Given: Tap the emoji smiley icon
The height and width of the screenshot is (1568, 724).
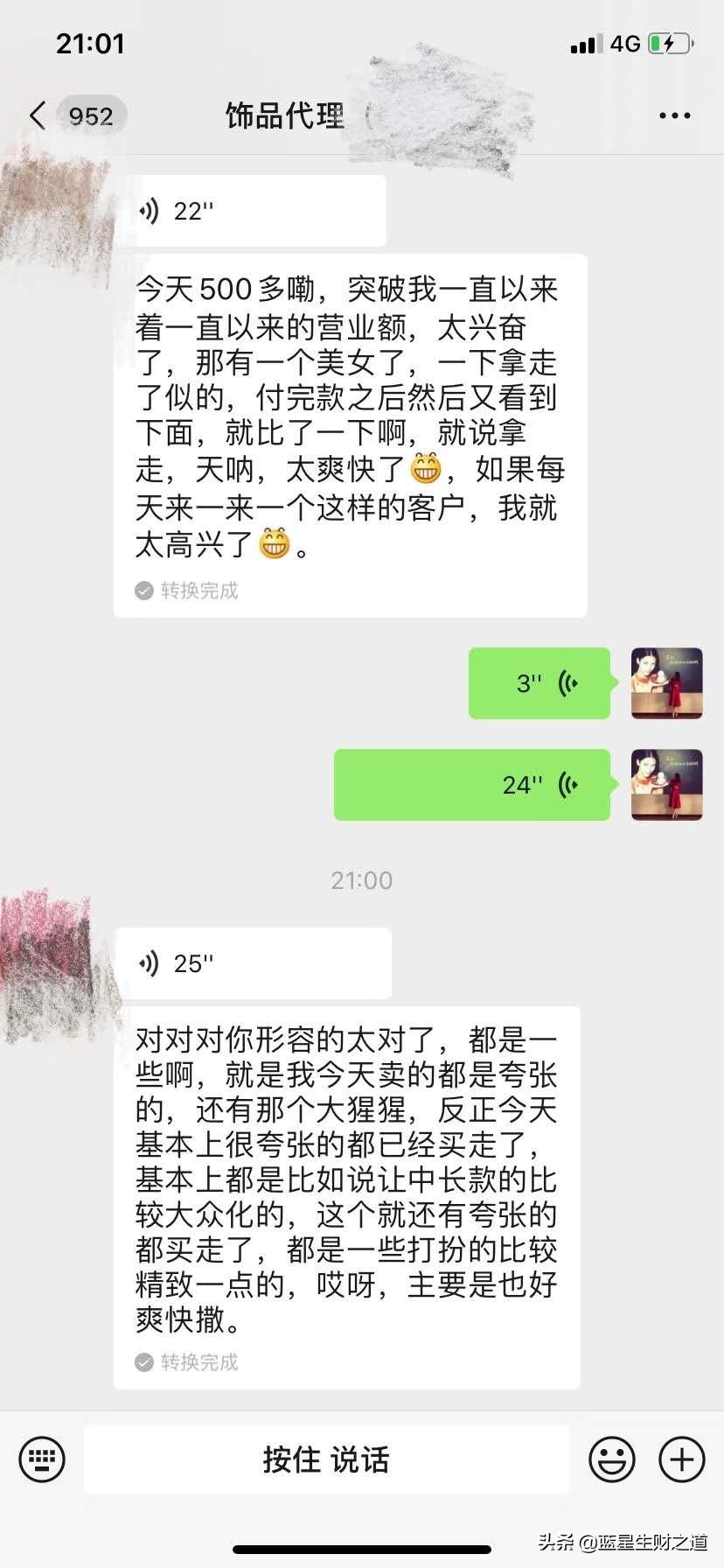Looking at the screenshot, I should tap(612, 1459).
